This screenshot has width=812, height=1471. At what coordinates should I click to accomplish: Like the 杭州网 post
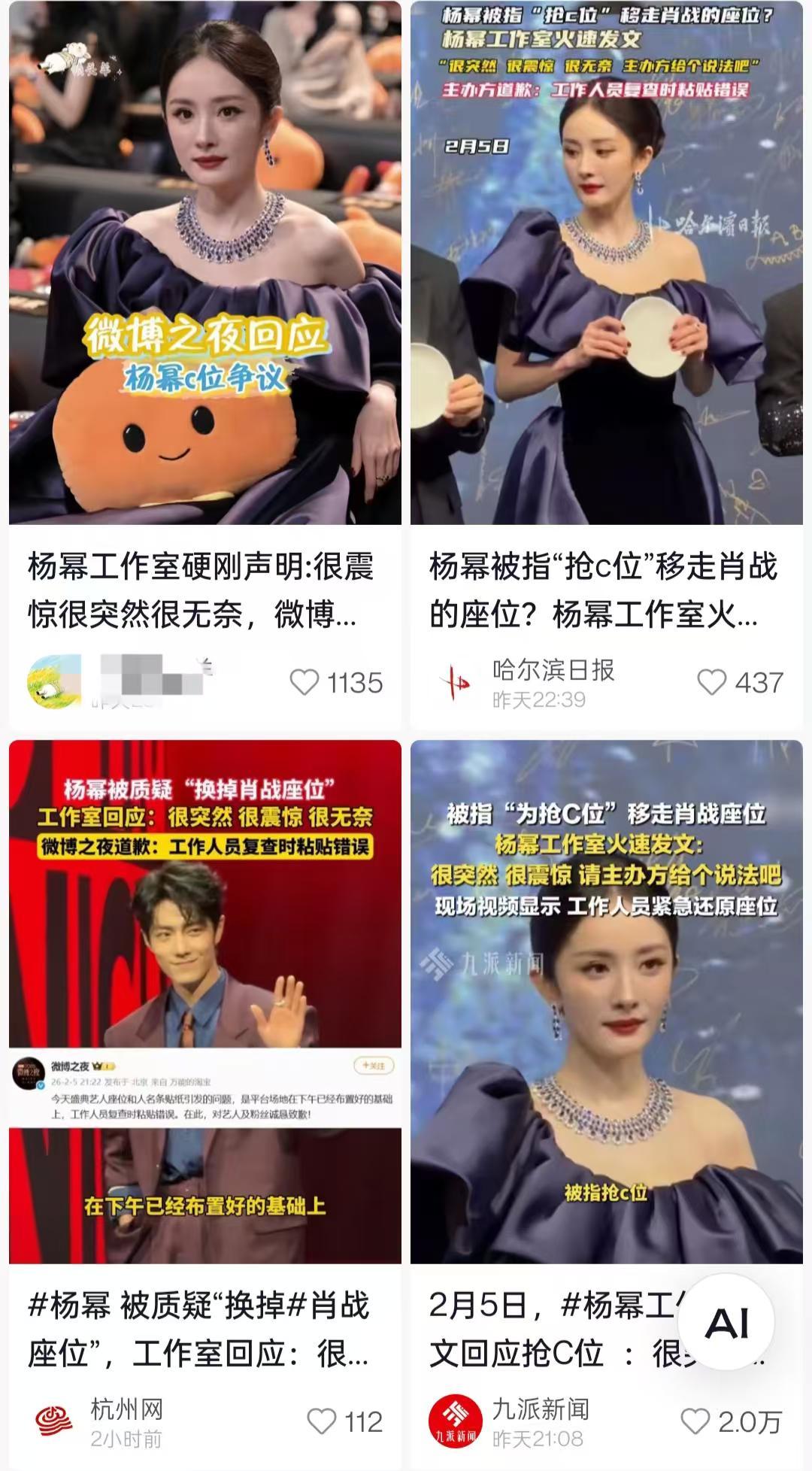pyautogui.click(x=322, y=1421)
